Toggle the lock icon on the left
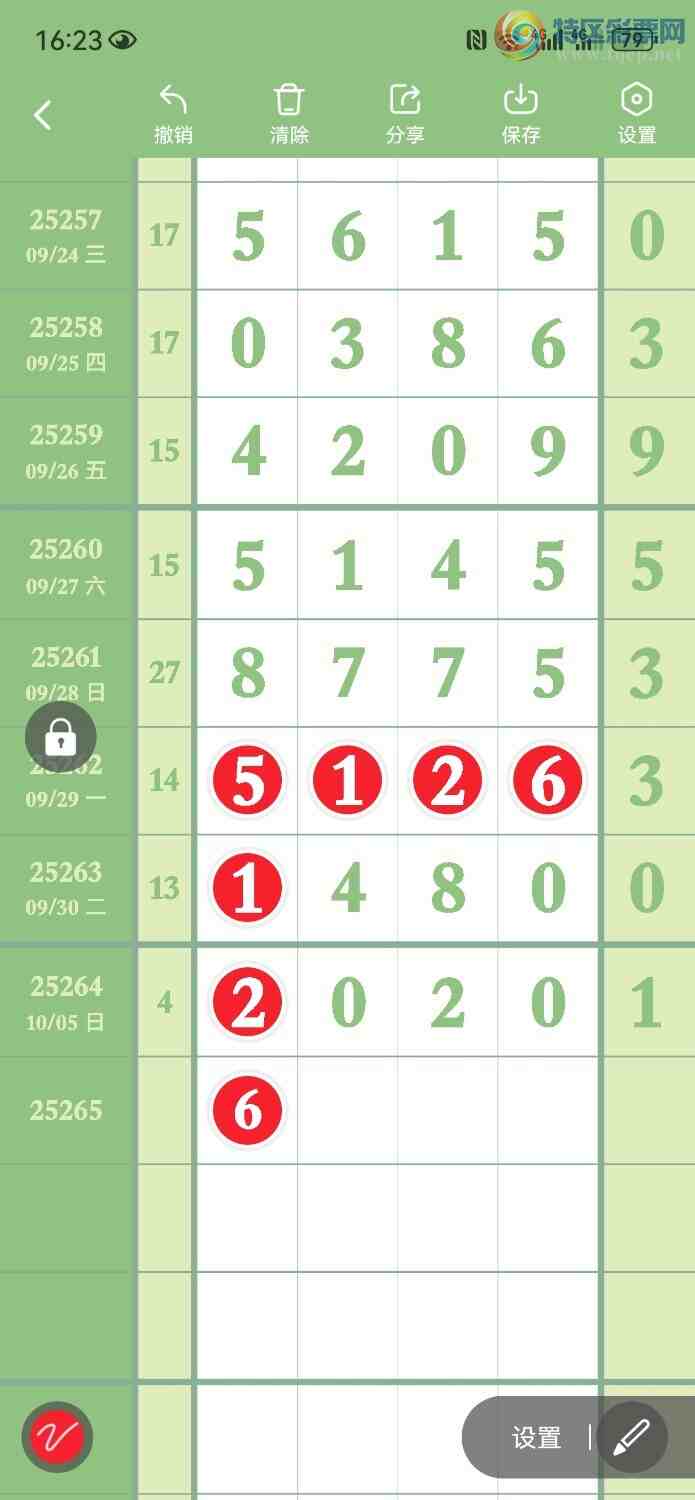This screenshot has height=1500, width=695. (61, 740)
